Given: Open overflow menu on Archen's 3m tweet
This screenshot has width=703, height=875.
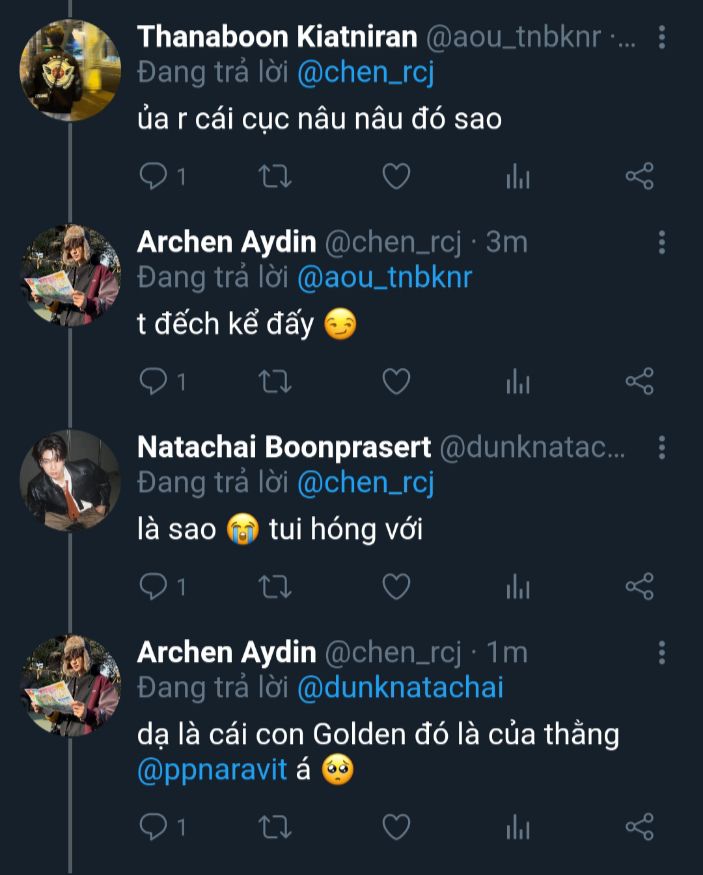Looking at the screenshot, I should 662,243.
